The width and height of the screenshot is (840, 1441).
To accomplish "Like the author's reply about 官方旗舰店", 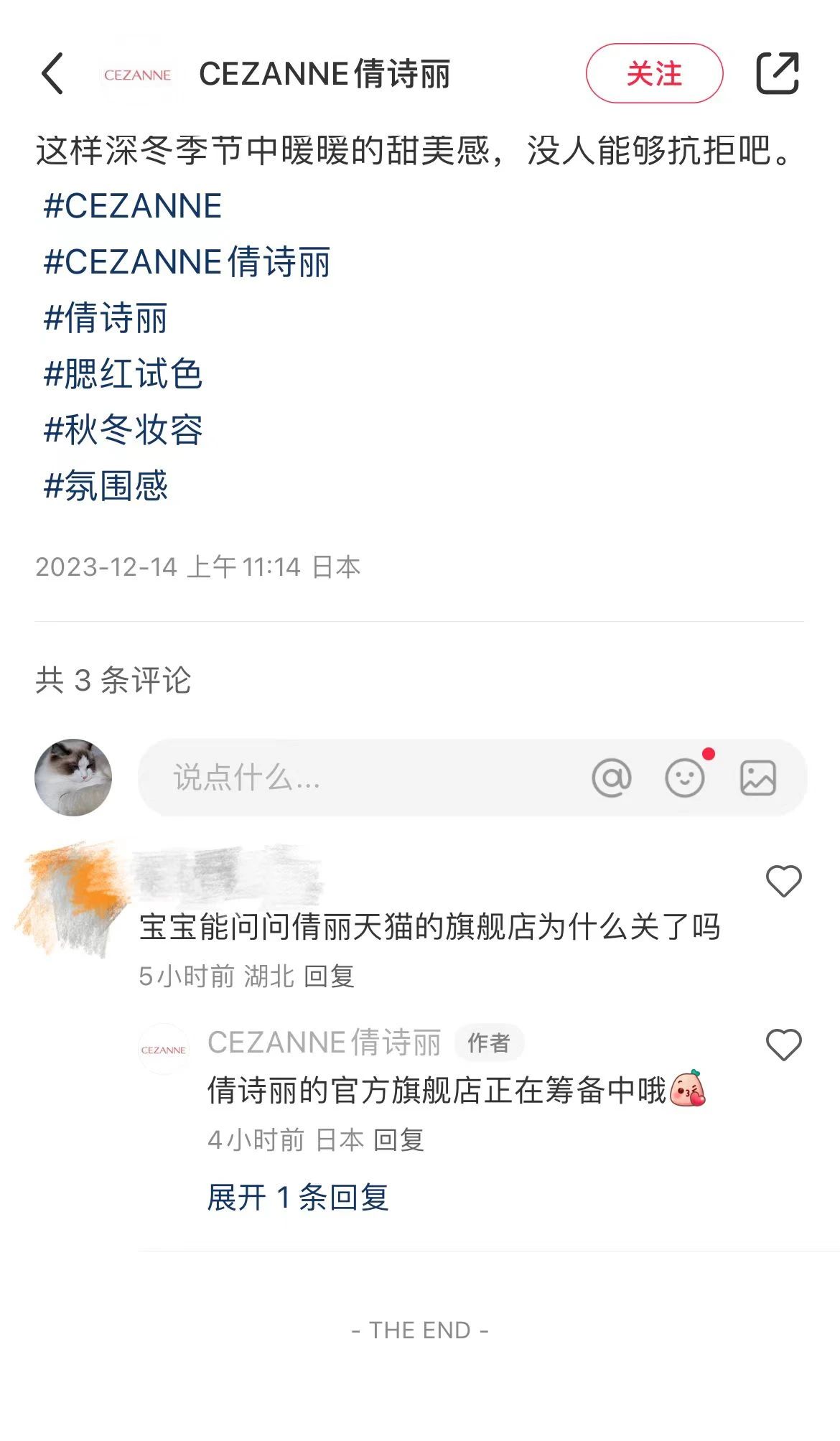I will coord(783,1045).
